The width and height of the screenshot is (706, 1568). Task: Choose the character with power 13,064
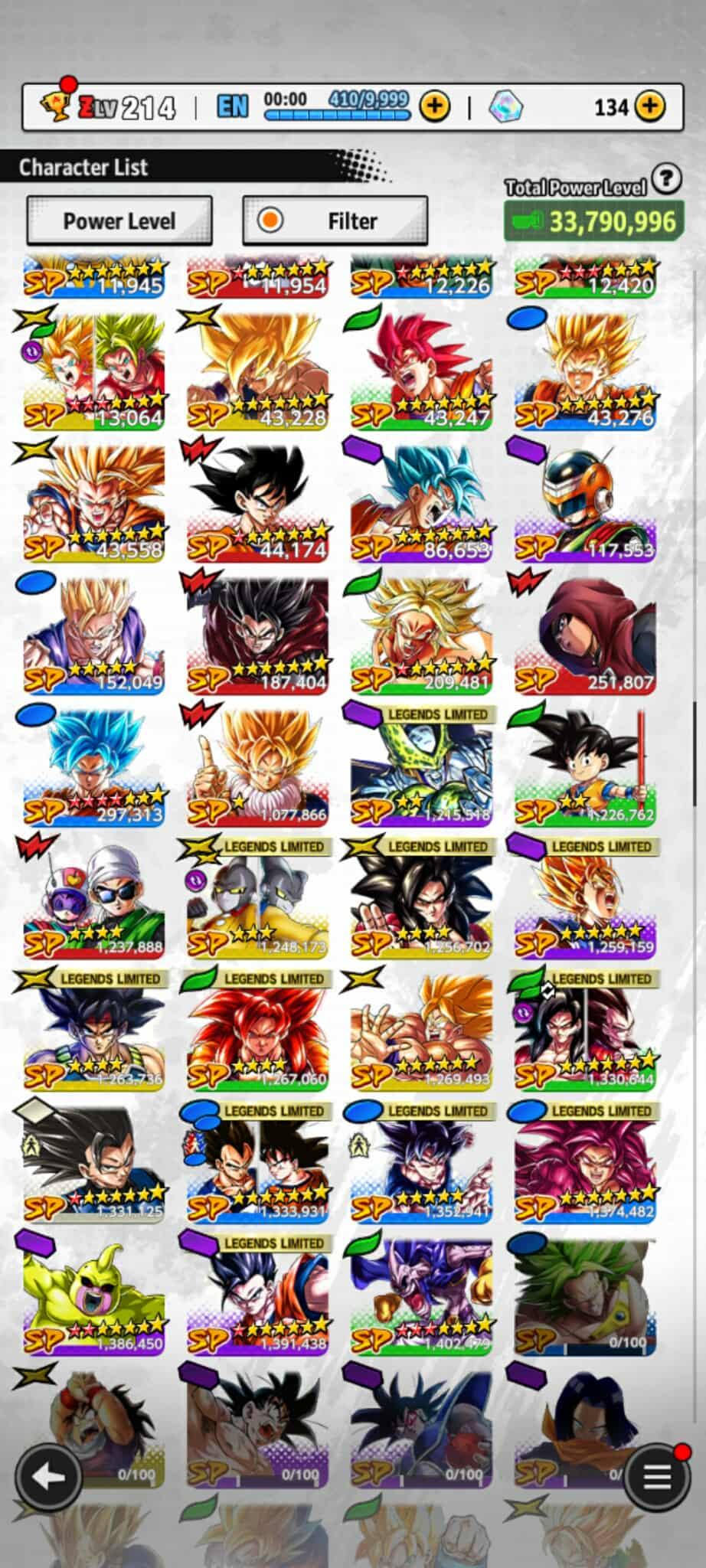click(x=94, y=371)
